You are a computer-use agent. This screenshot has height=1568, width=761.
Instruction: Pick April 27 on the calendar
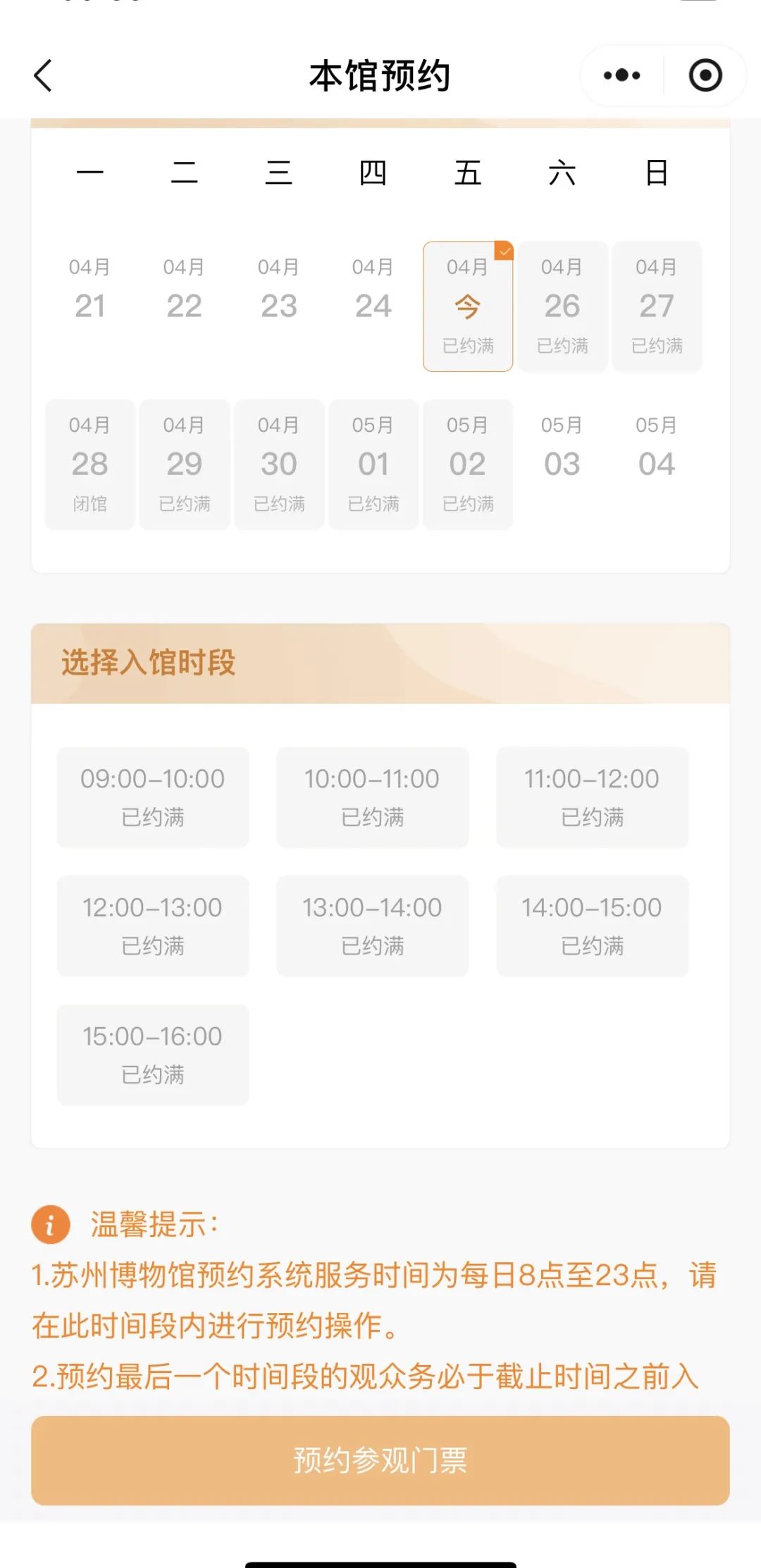tap(657, 306)
